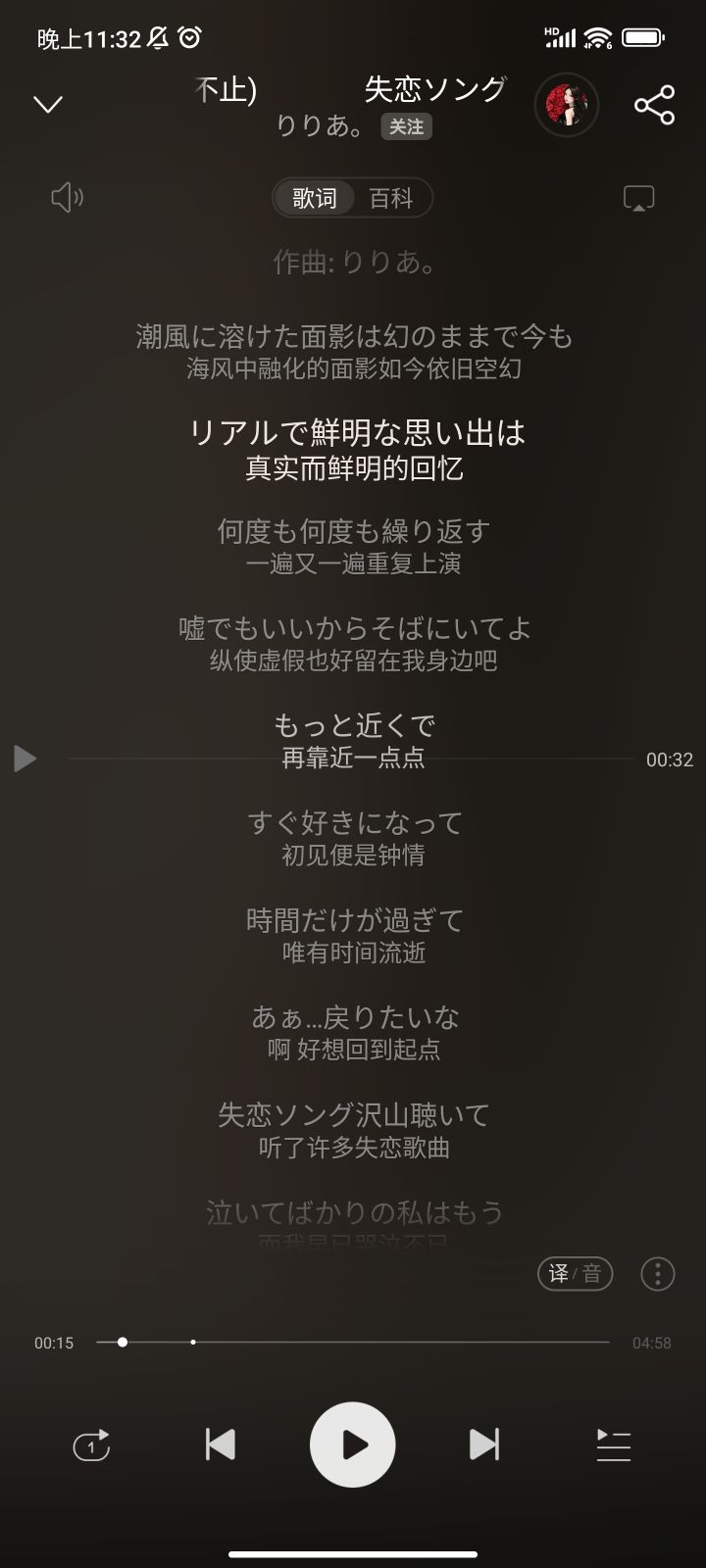The image size is (706, 1568).
Task: Follow the artist りりあ。 via 关注
Action: pos(406,127)
